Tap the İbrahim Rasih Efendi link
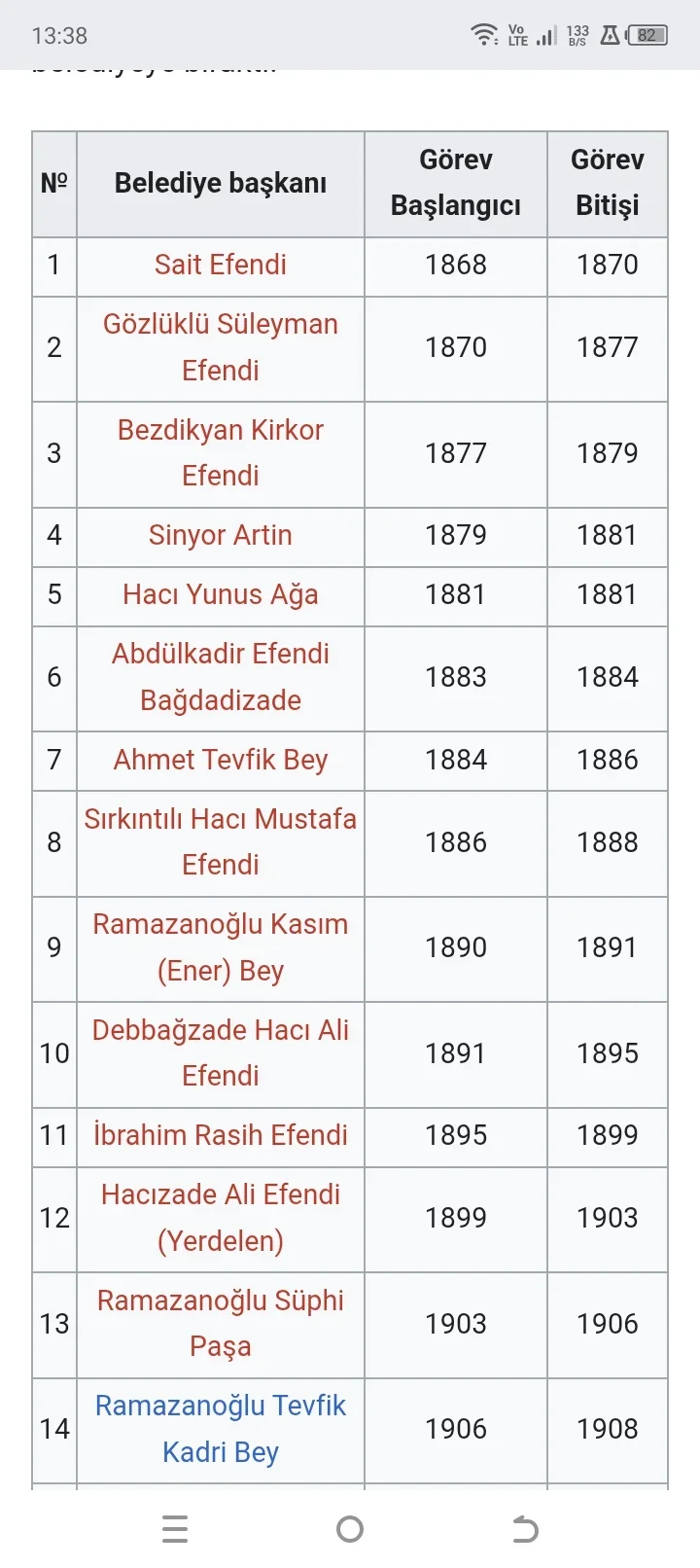 [220, 1135]
